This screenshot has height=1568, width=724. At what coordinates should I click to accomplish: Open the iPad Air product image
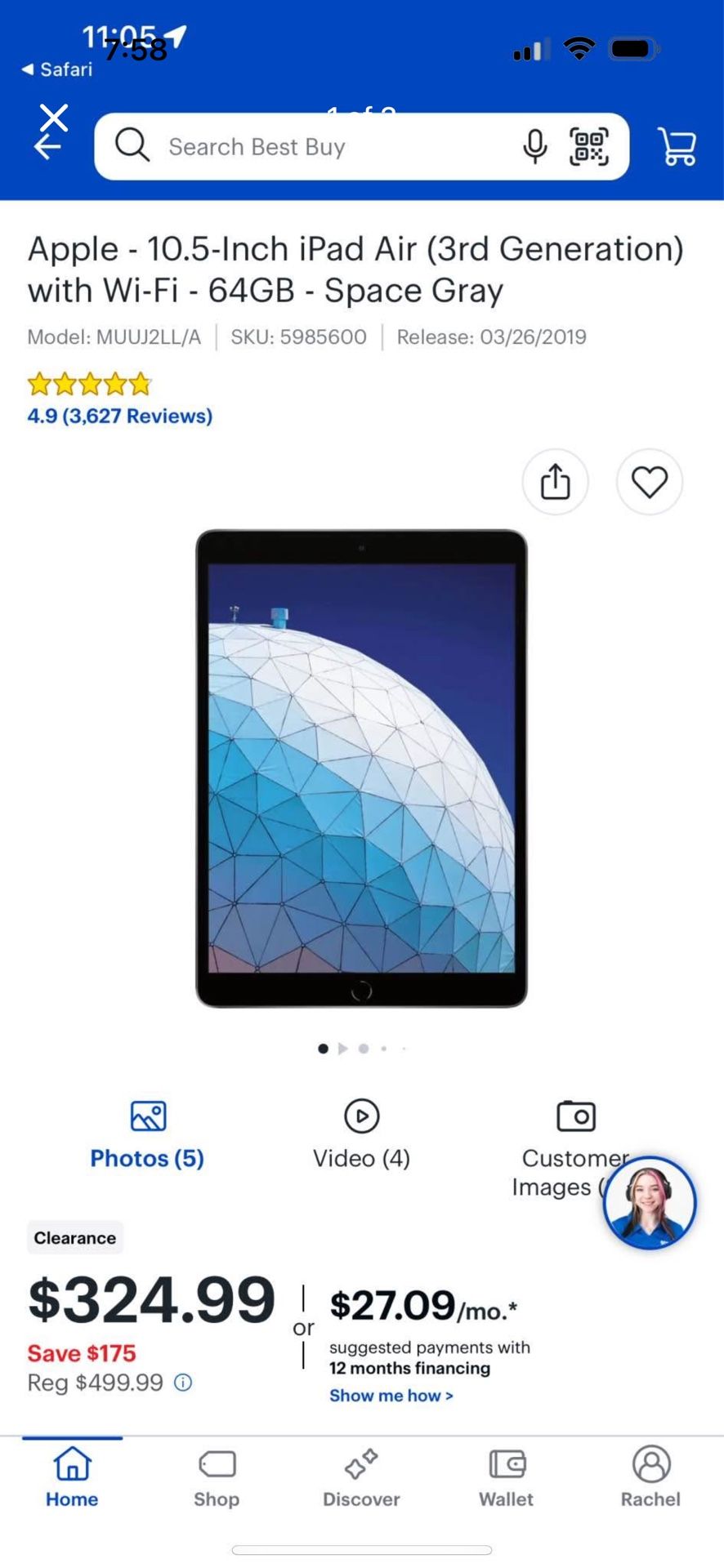coord(361,768)
